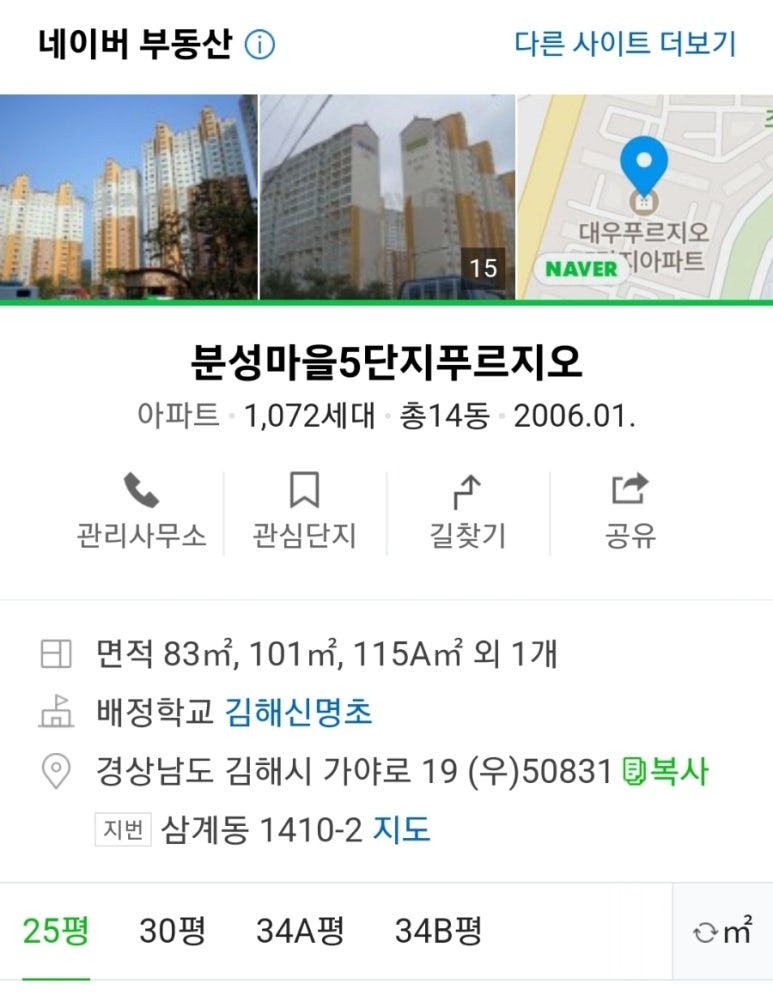773x1002 pixels.
Task: Open the 김해신명초 school link
Action: pyautogui.click(x=298, y=712)
